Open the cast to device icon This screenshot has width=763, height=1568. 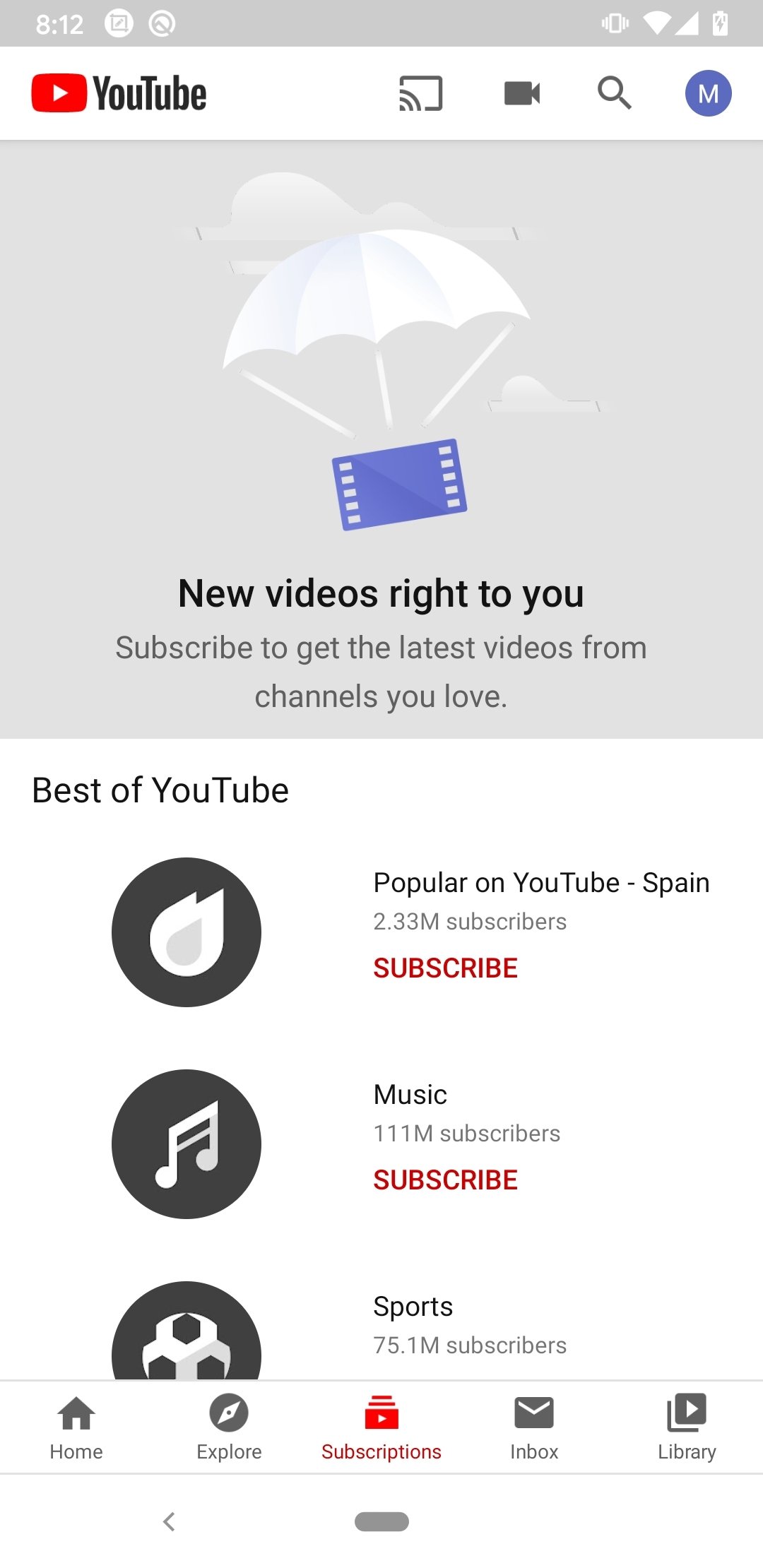click(421, 93)
